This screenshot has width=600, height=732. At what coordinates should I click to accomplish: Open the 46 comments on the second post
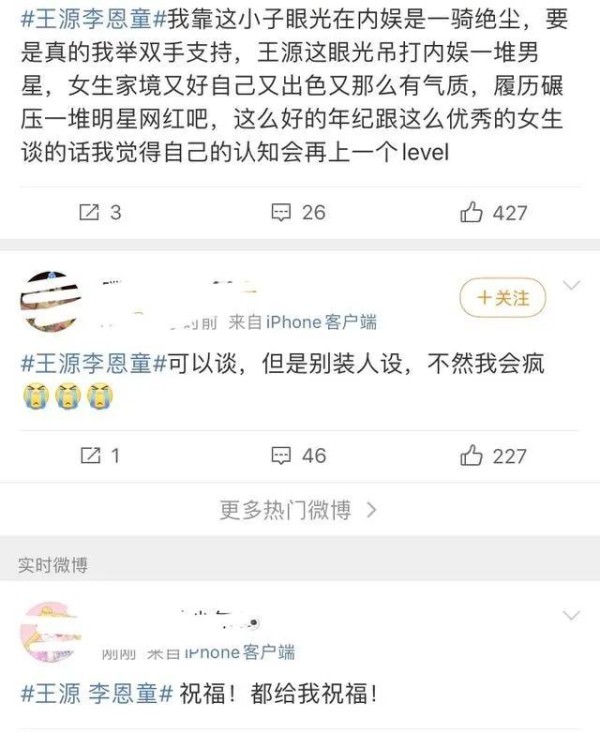coord(299,455)
